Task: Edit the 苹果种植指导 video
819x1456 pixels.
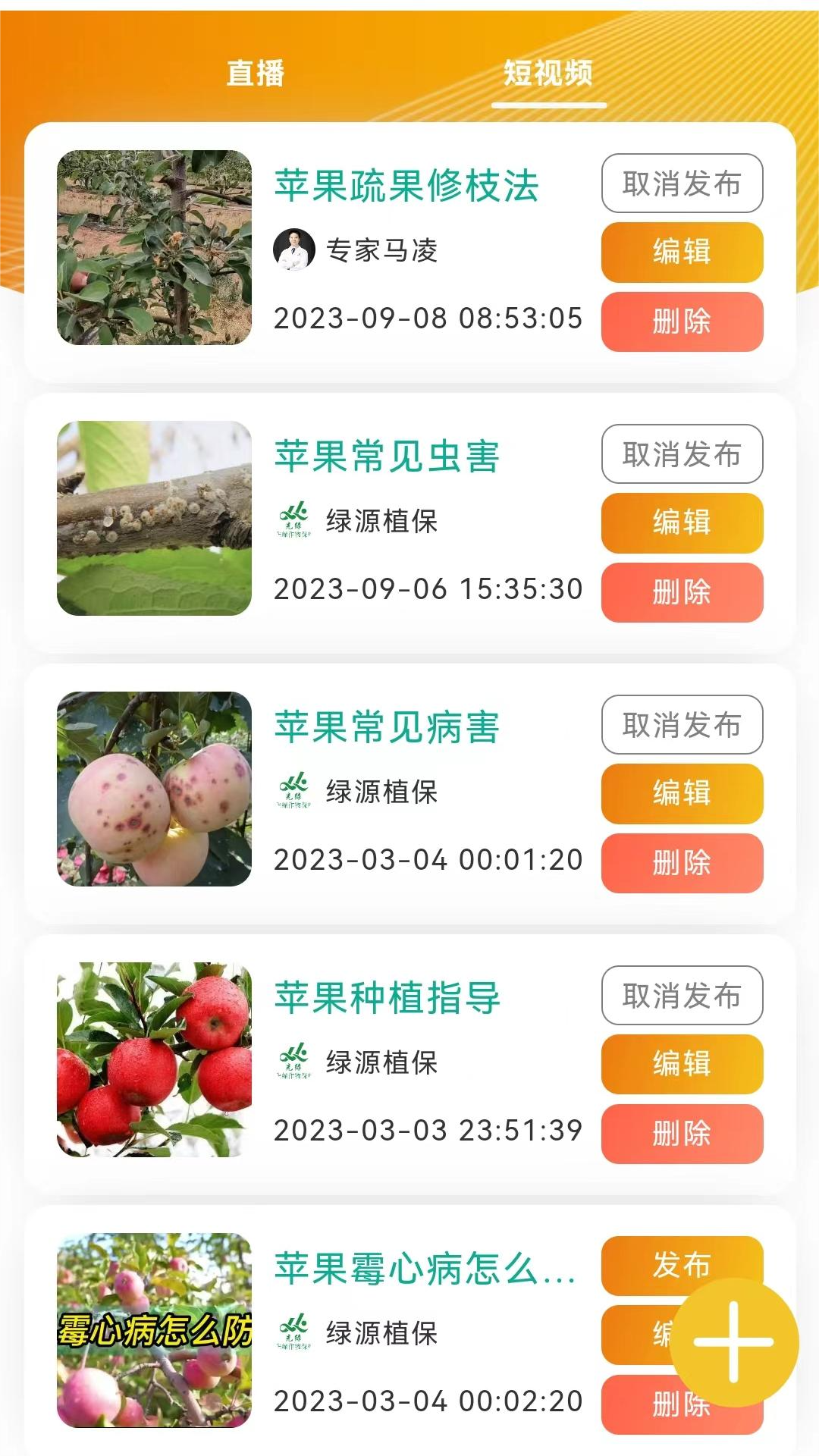Action: (682, 1064)
